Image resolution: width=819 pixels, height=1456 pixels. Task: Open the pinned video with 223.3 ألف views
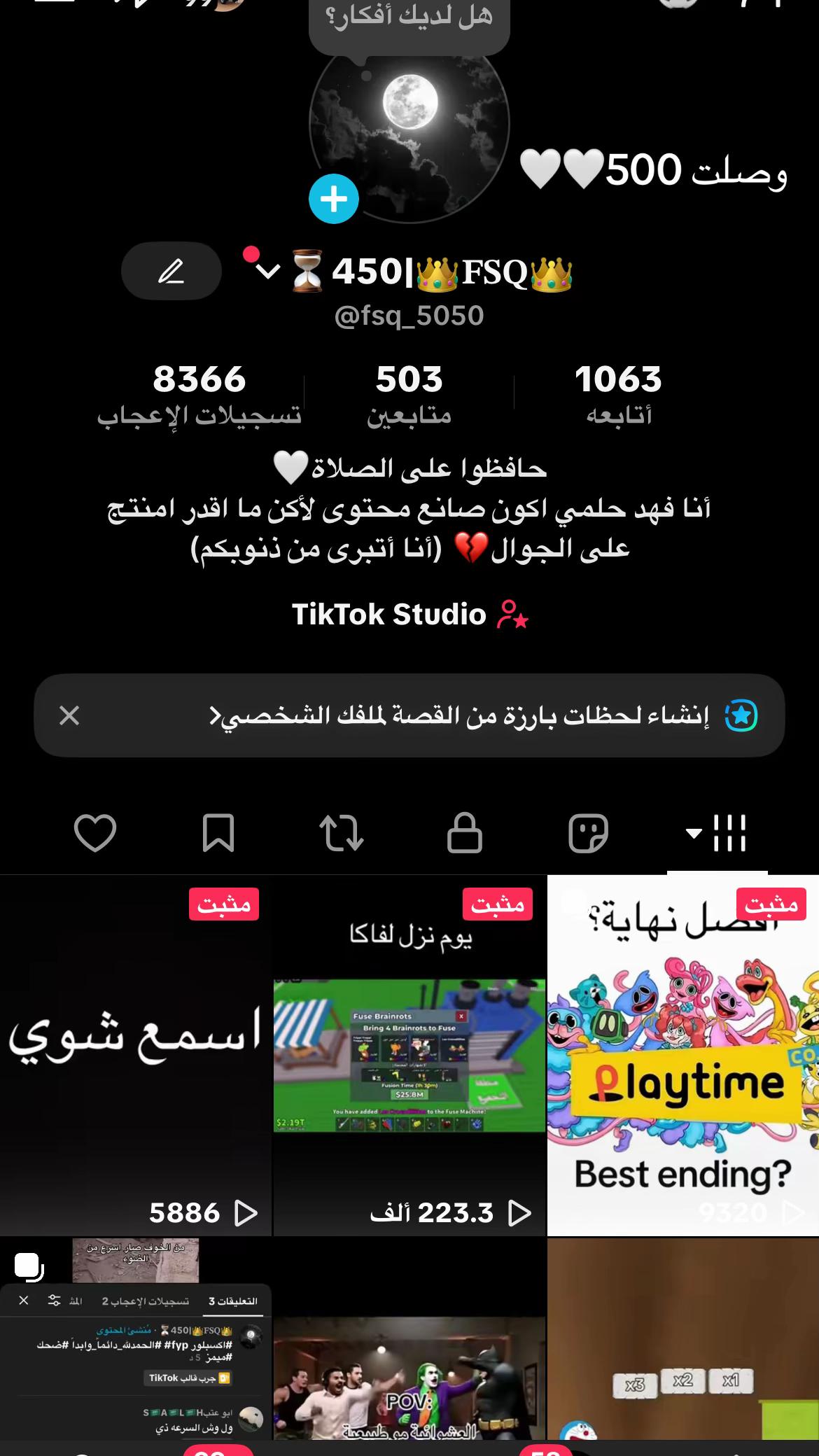(409, 1055)
